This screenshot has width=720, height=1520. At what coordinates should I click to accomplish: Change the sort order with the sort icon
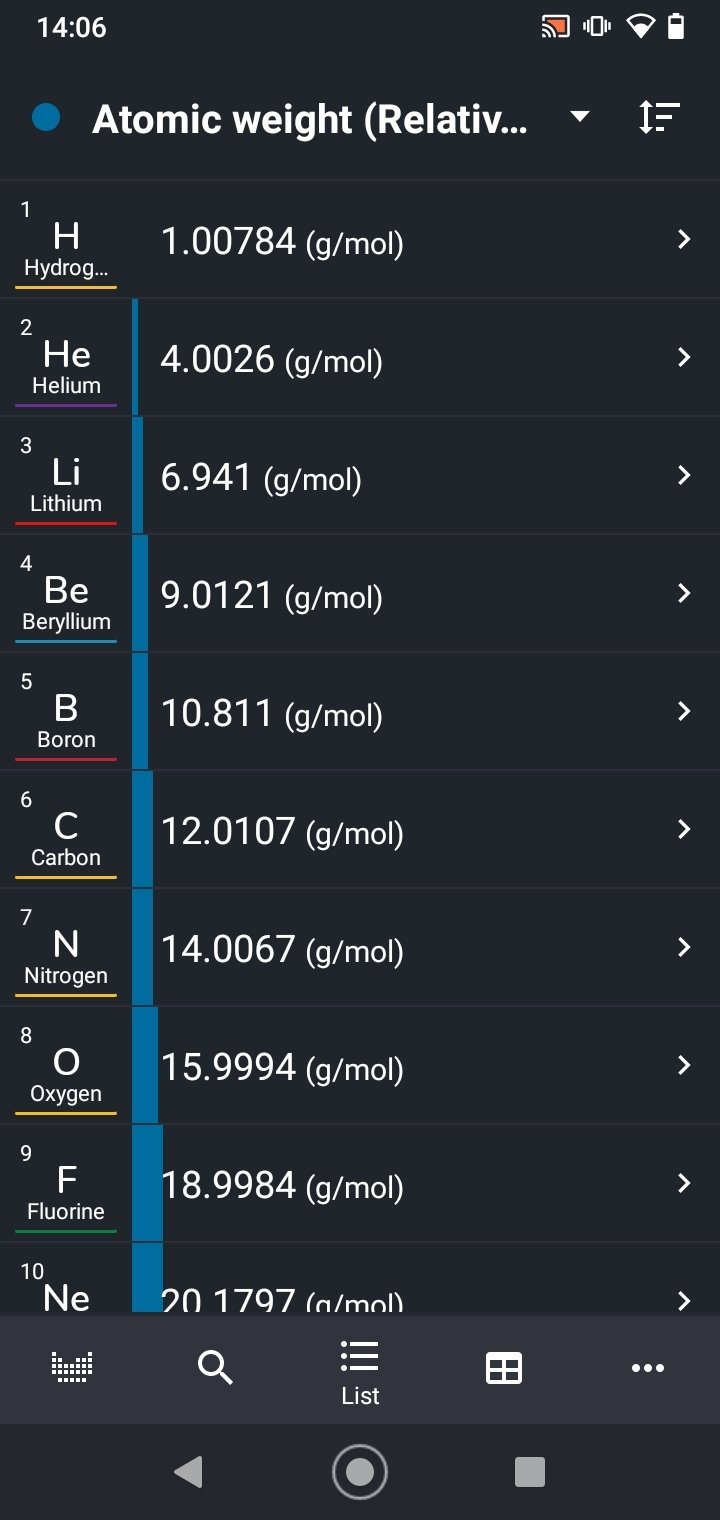(x=659, y=118)
